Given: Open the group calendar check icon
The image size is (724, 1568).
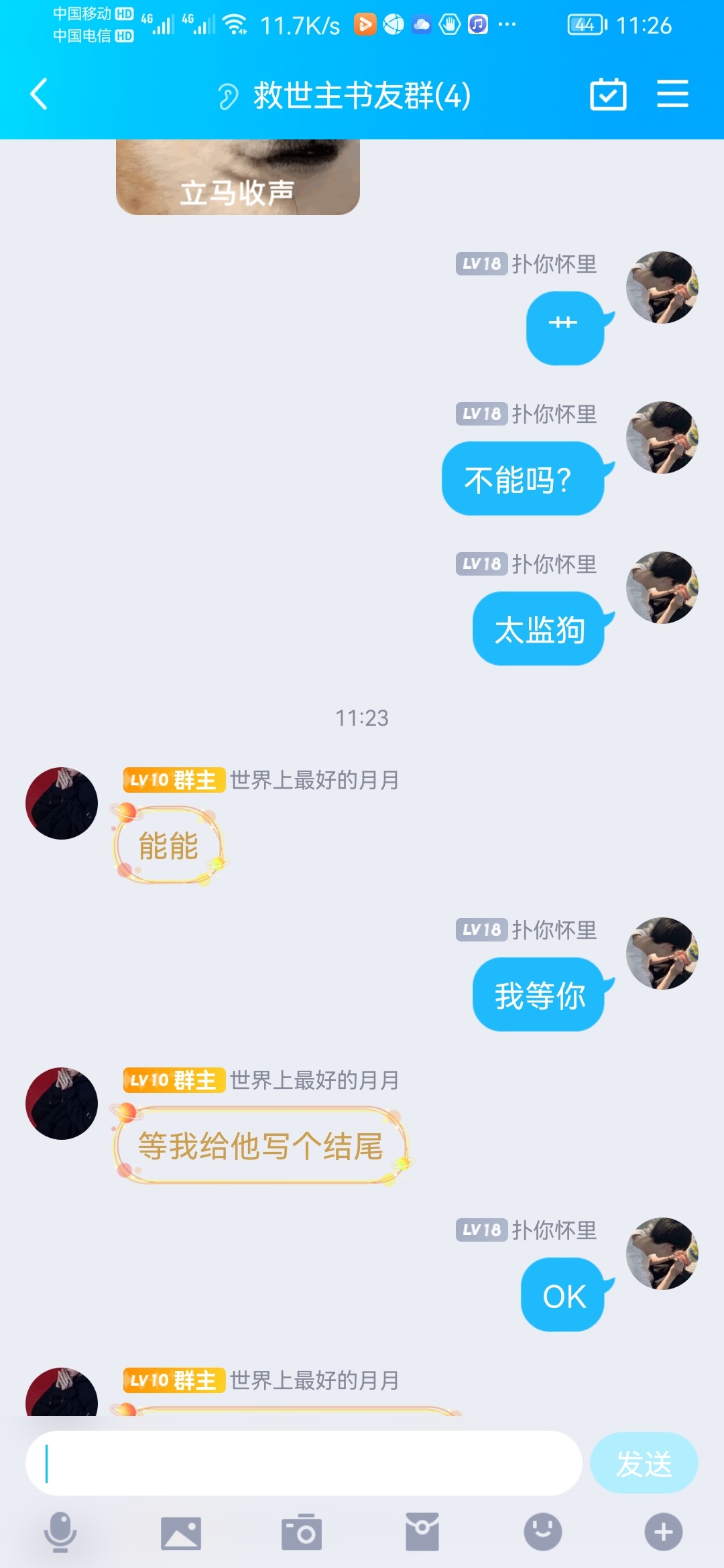Looking at the screenshot, I should pos(608,94).
